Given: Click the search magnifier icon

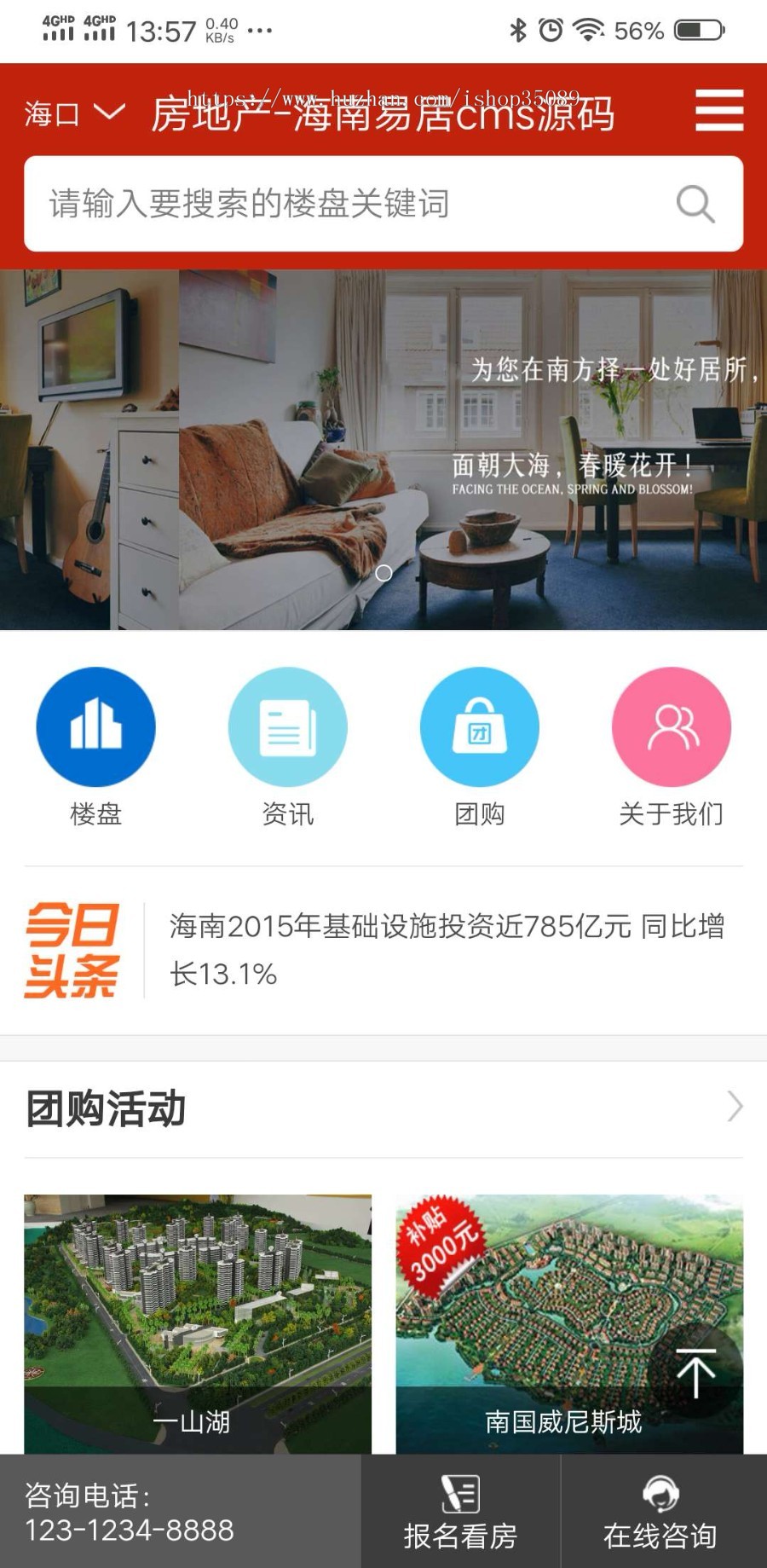Looking at the screenshot, I should pos(696,204).
